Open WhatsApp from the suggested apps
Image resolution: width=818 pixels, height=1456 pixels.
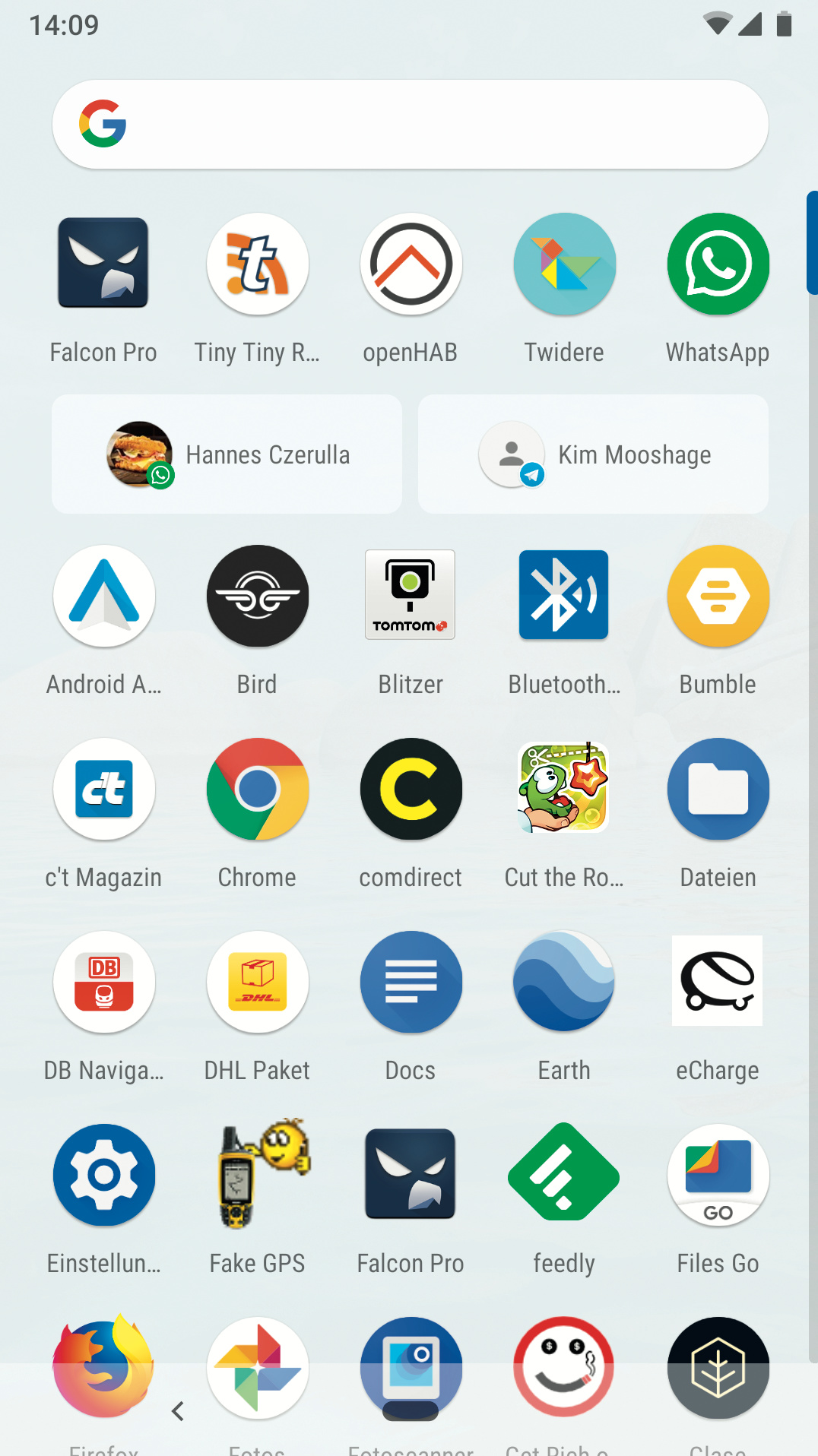pyautogui.click(x=718, y=264)
